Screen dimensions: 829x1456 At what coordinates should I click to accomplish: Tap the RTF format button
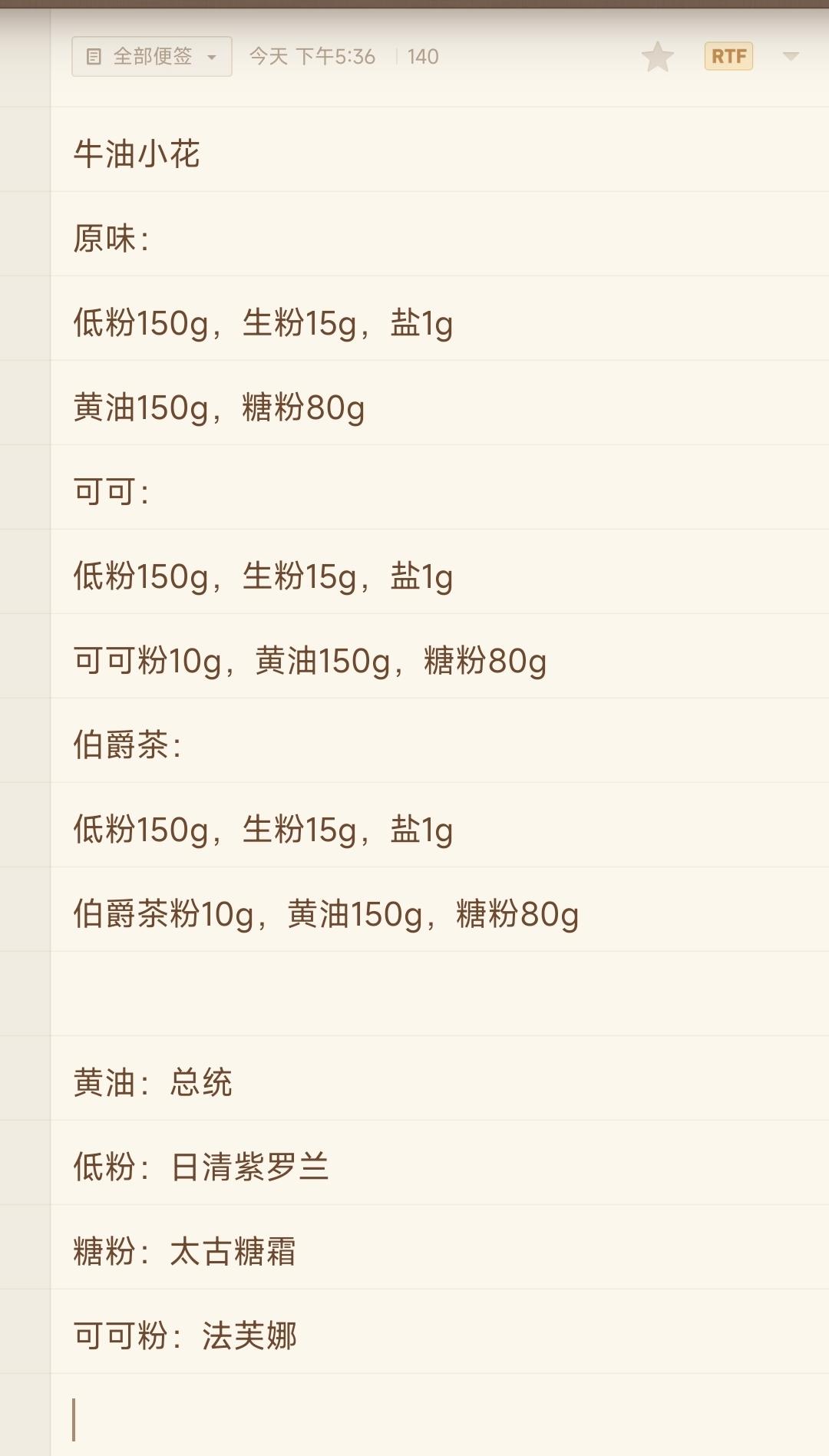point(728,57)
